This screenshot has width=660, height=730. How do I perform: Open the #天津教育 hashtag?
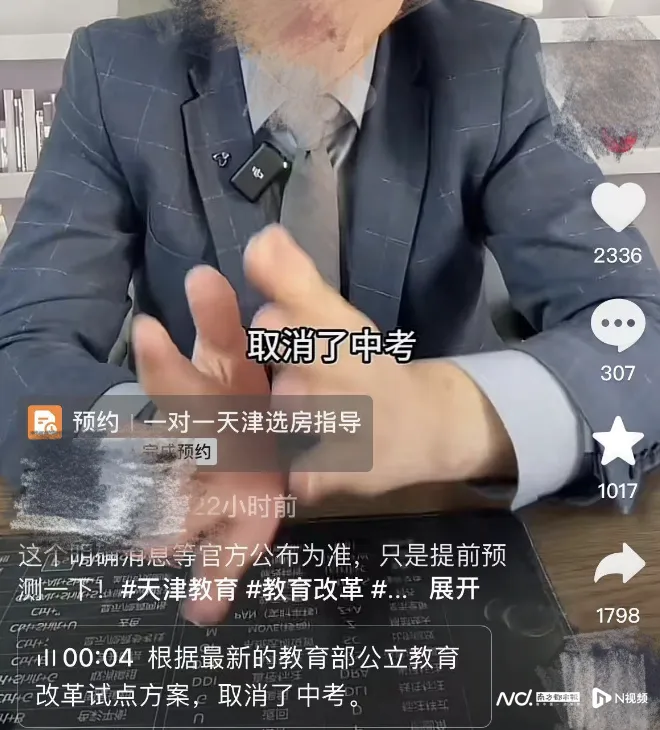[x=178, y=590]
